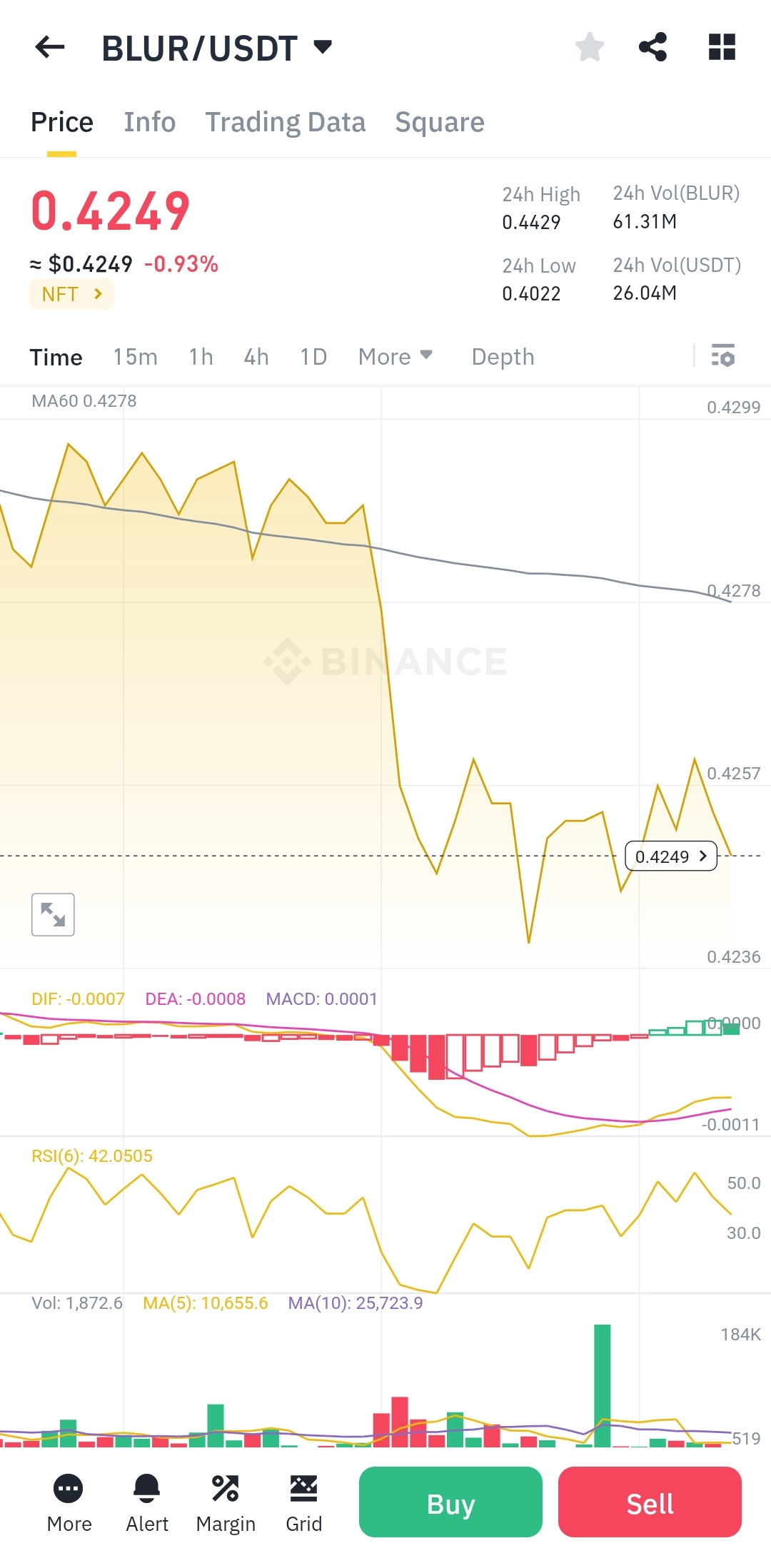771x1568 pixels.
Task: Expand the chart to fullscreen
Action: click(x=53, y=914)
